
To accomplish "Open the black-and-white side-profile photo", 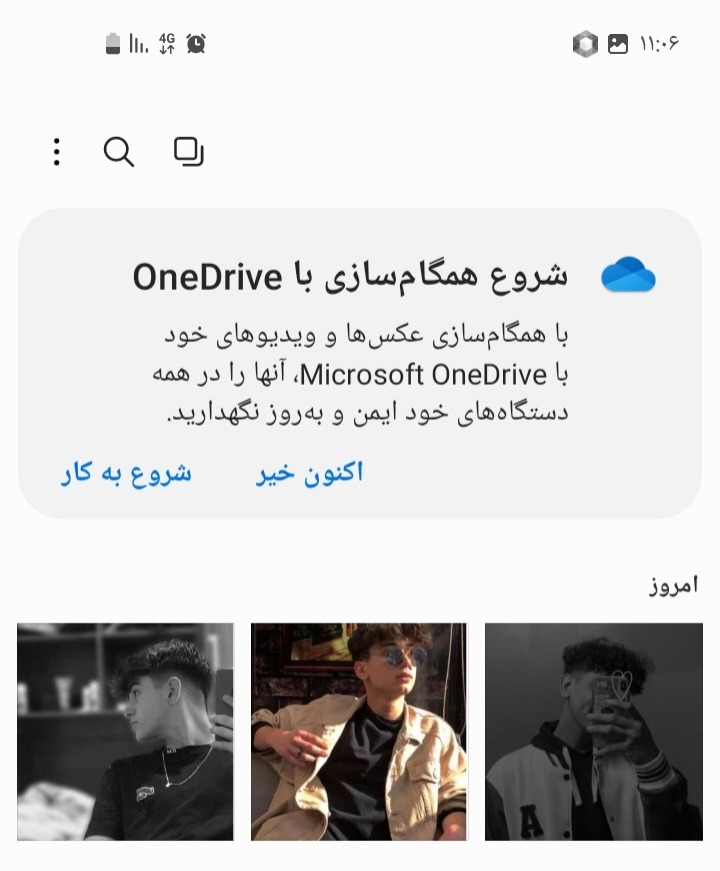I will click(126, 732).
